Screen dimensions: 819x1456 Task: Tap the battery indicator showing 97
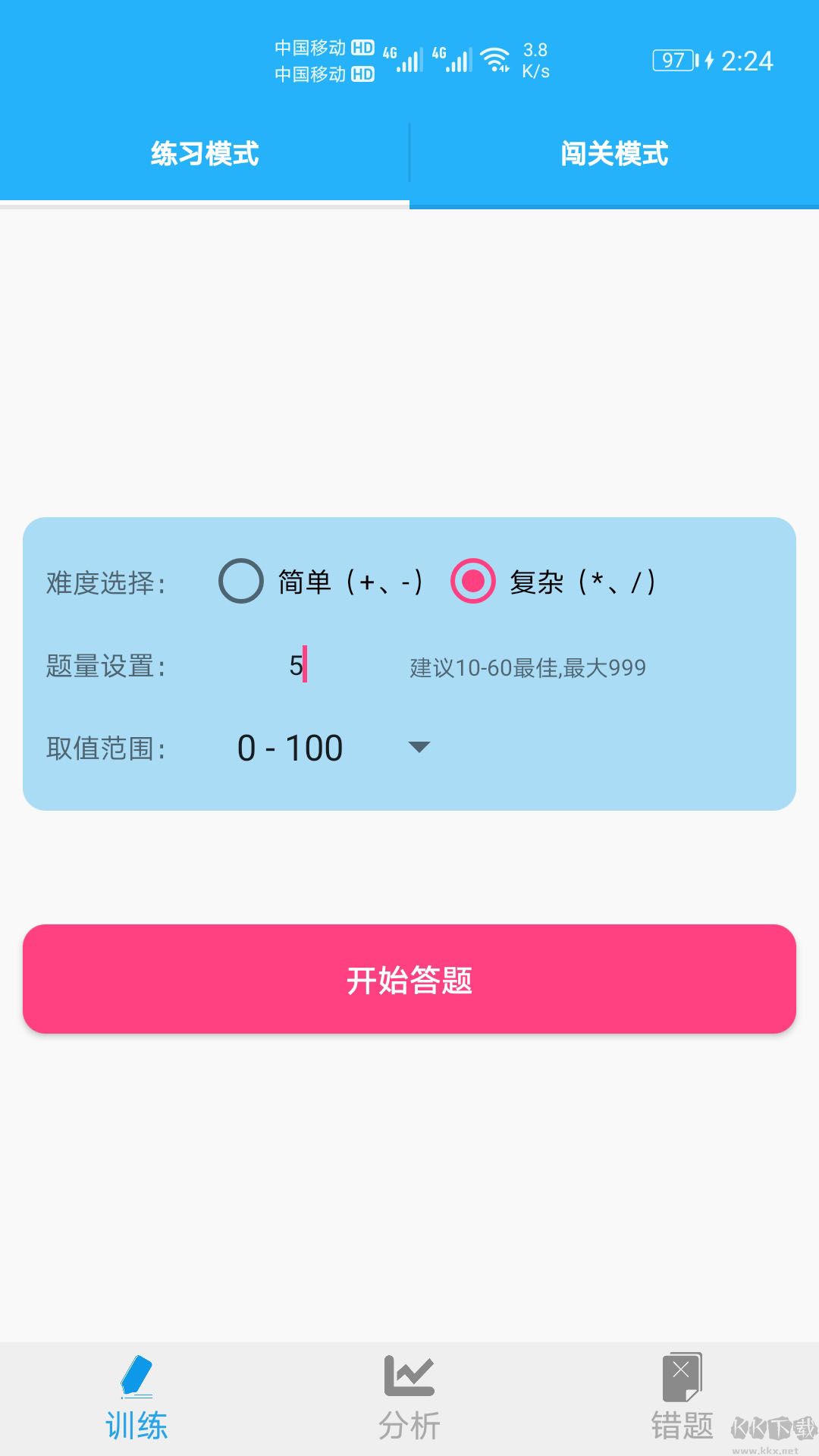pyautogui.click(x=673, y=61)
